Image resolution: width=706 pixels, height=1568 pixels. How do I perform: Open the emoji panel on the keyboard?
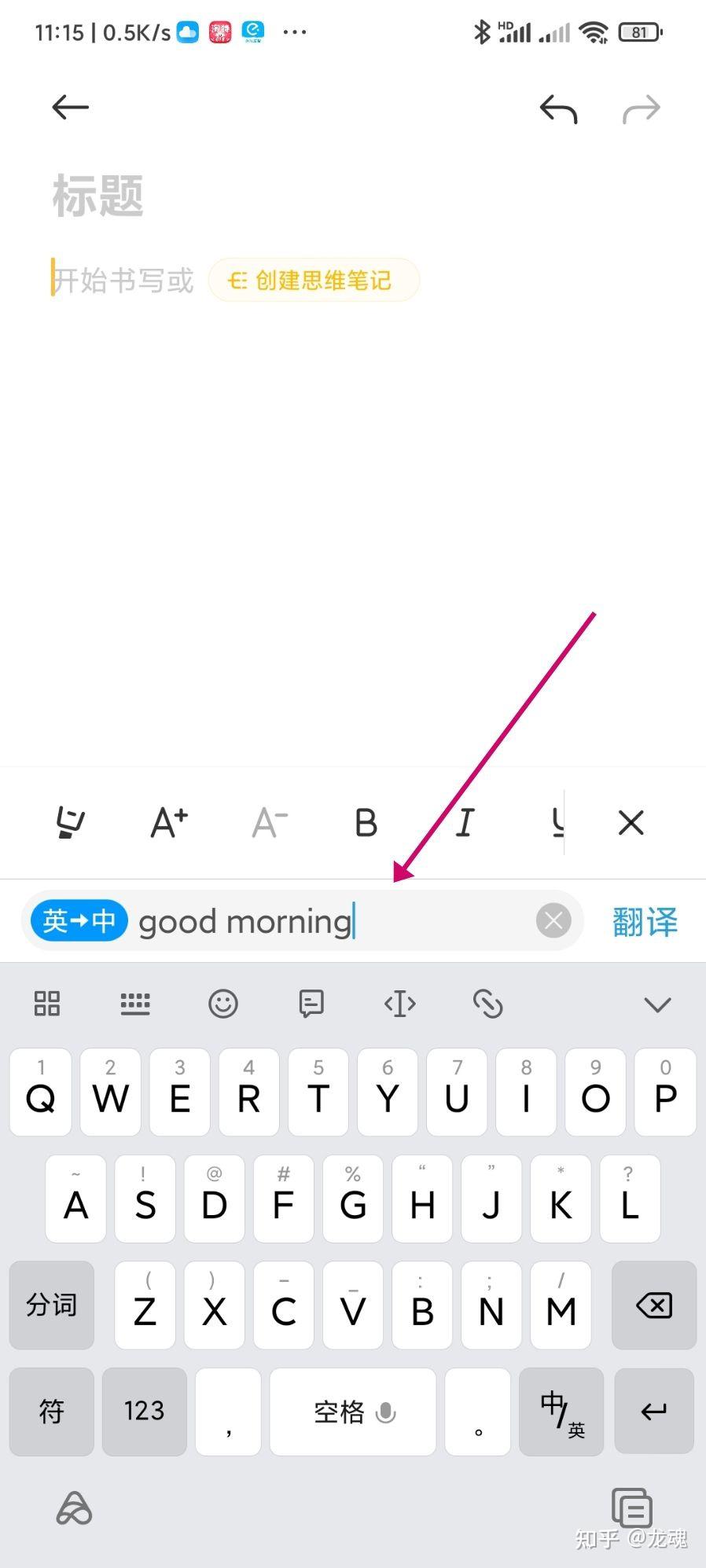click(223, 1004)
